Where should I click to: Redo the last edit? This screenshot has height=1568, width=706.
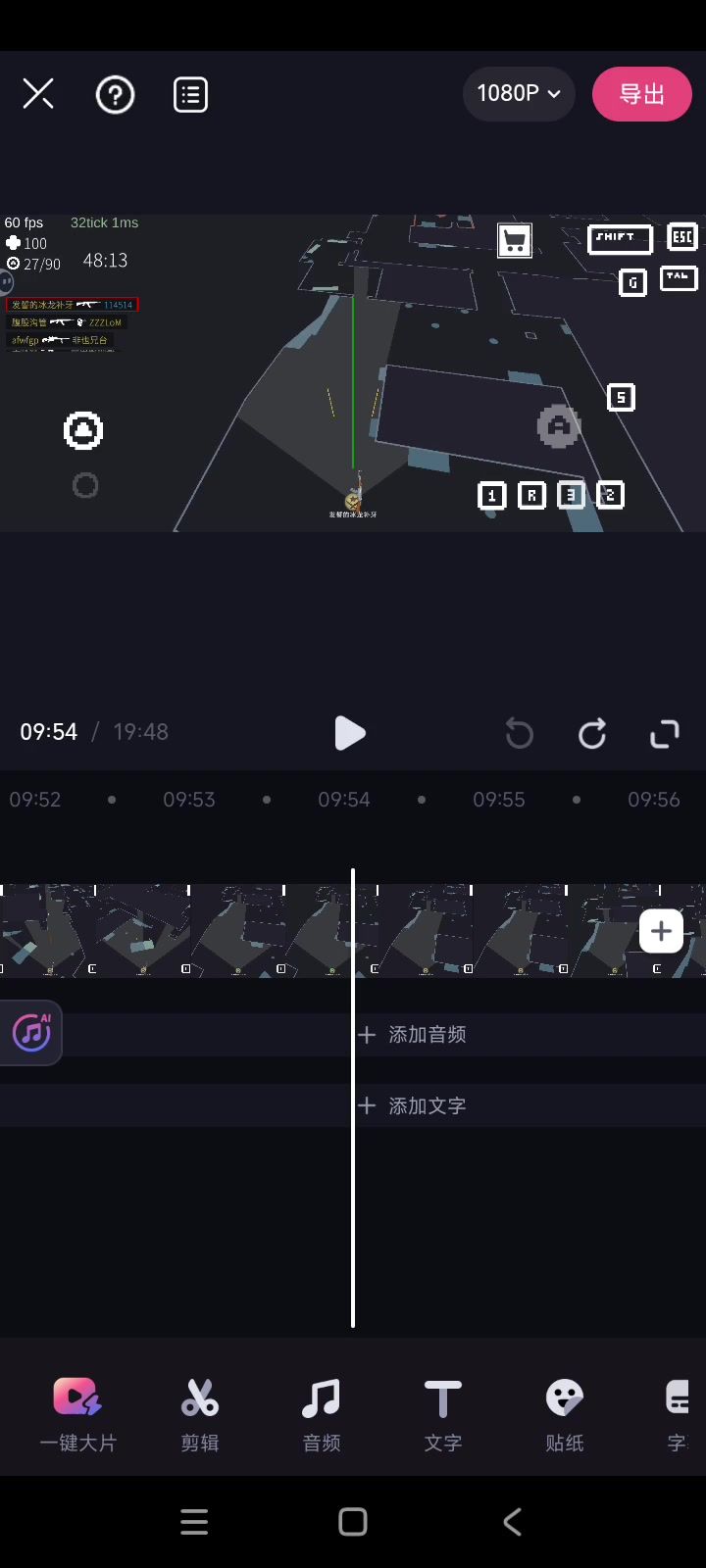(592, 733)
